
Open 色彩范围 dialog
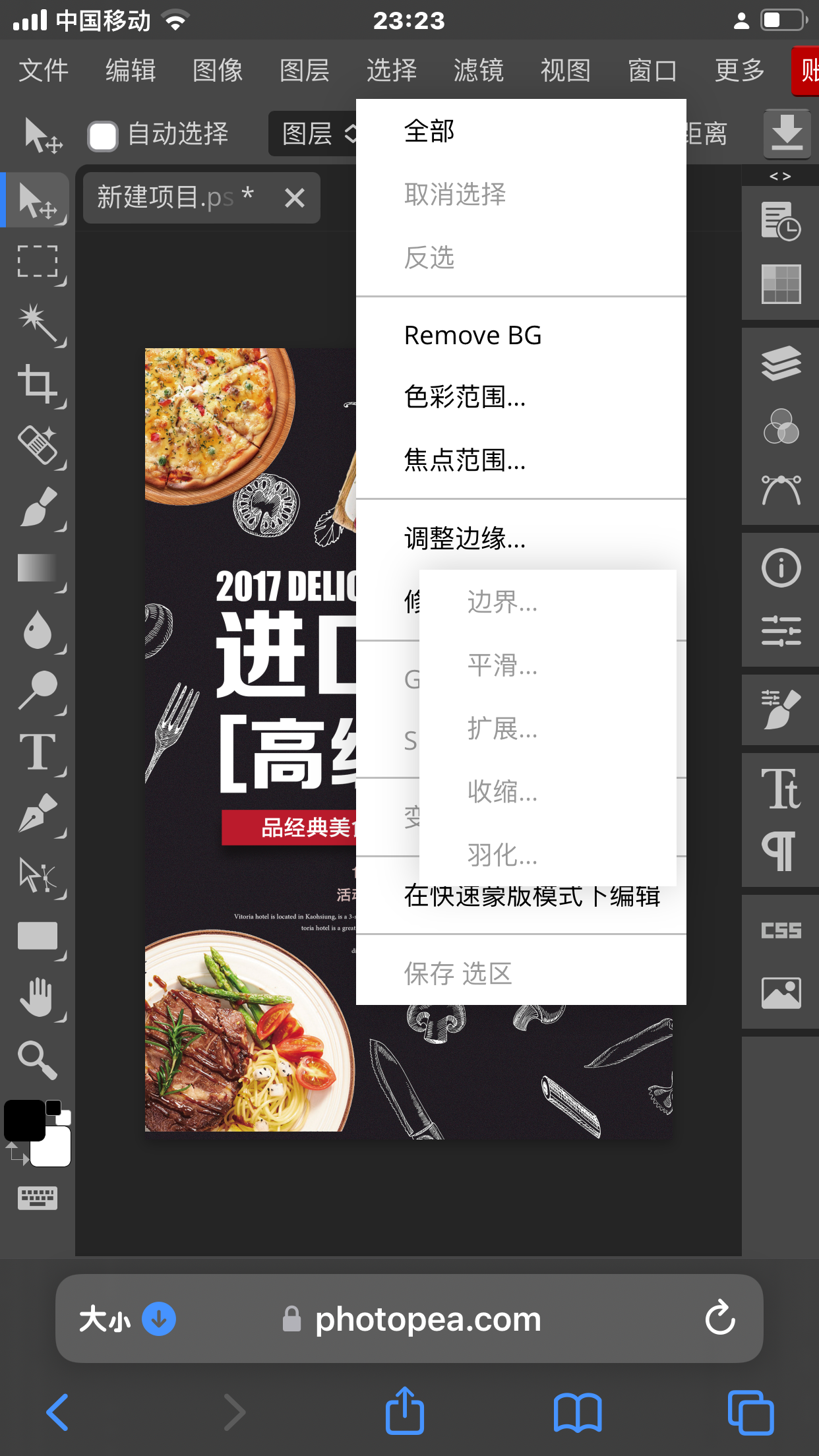pos(465,398)
